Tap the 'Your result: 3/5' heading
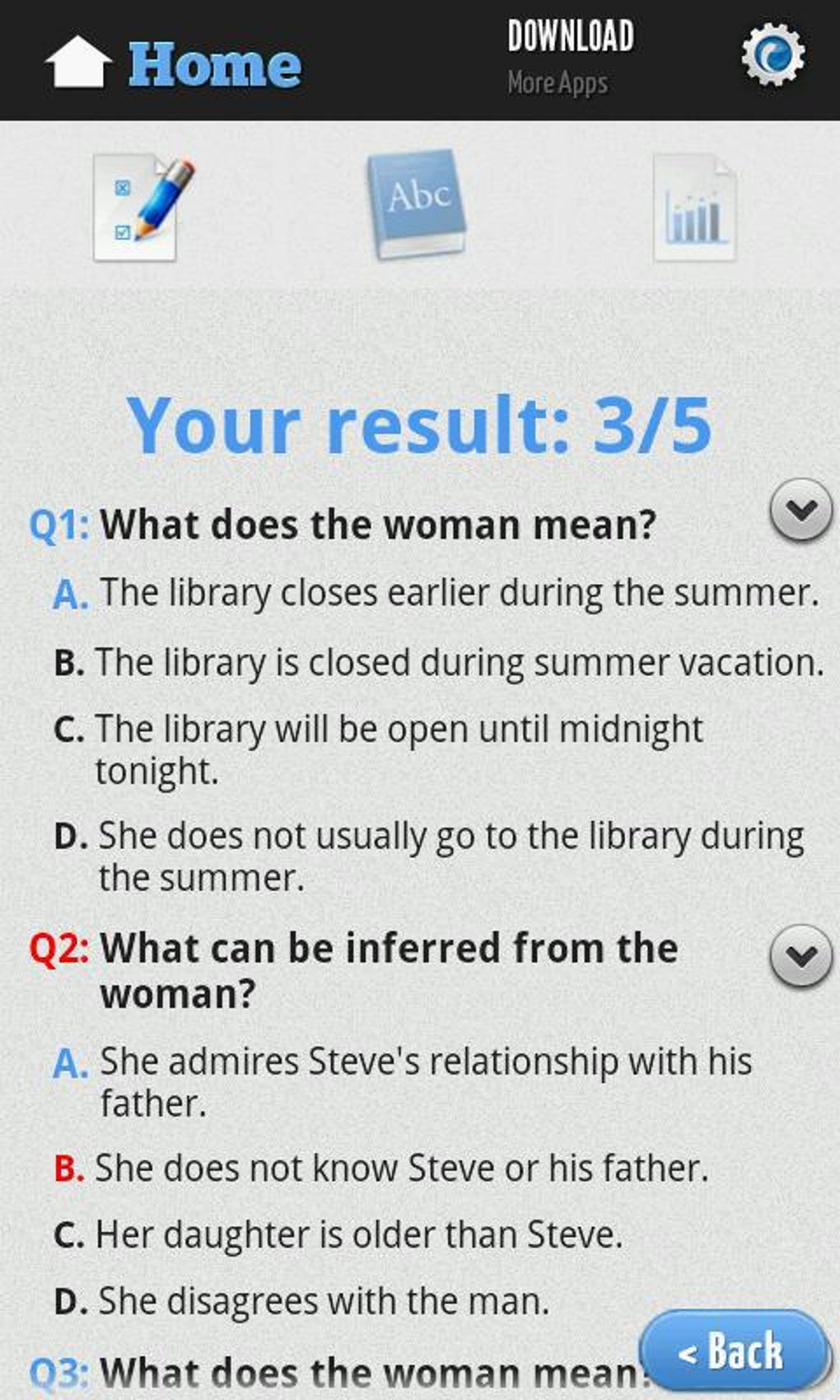 coord(420,425)
